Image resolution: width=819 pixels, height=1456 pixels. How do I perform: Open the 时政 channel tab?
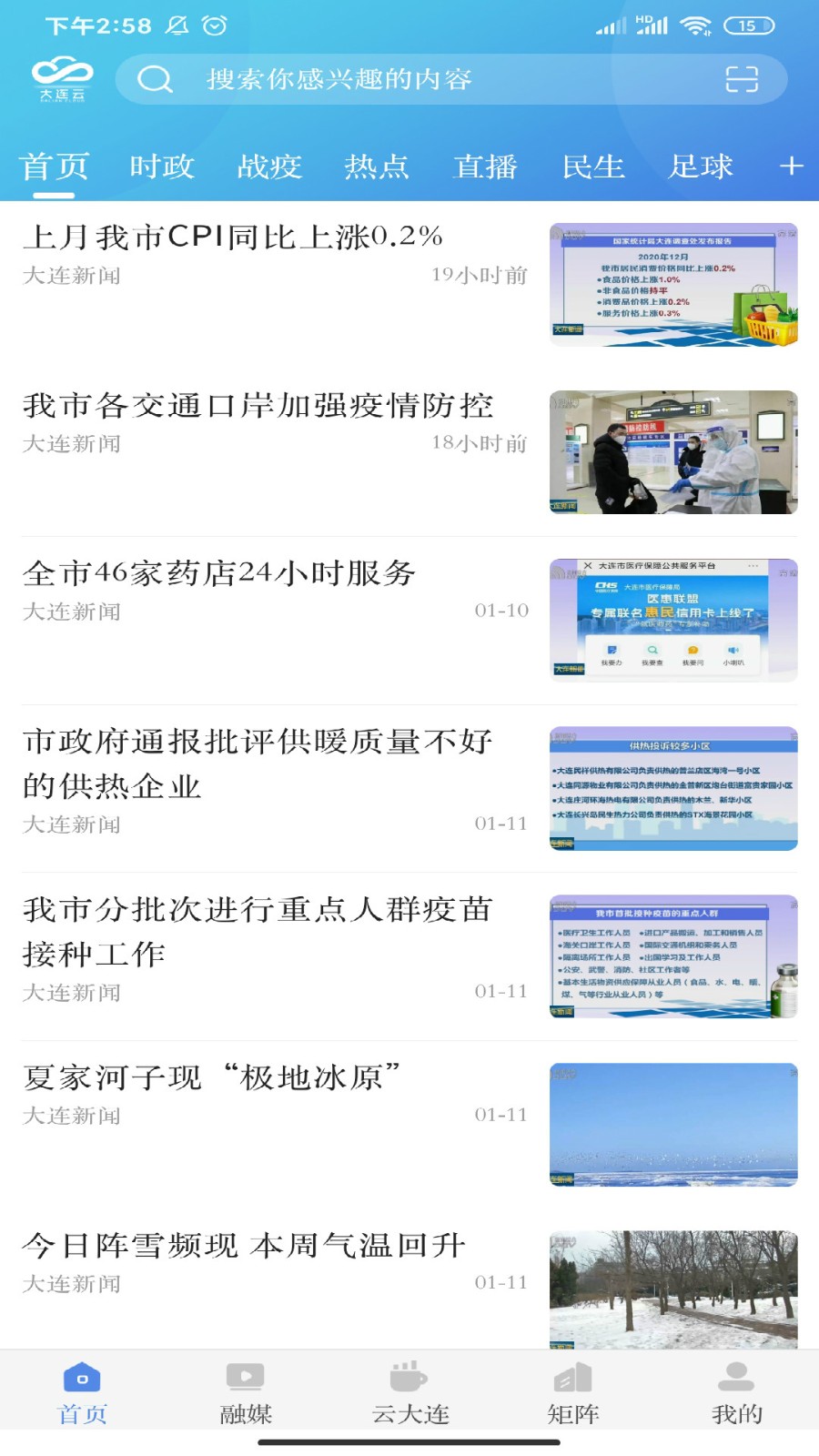(x=162, y=166)
